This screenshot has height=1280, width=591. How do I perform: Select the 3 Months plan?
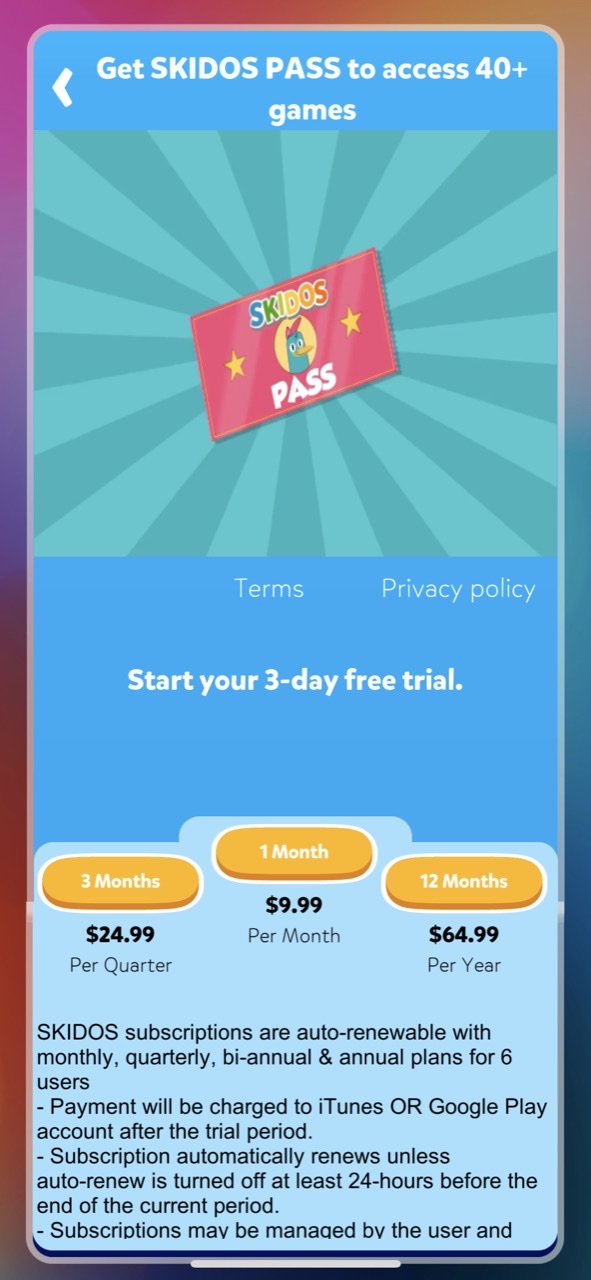120,882
